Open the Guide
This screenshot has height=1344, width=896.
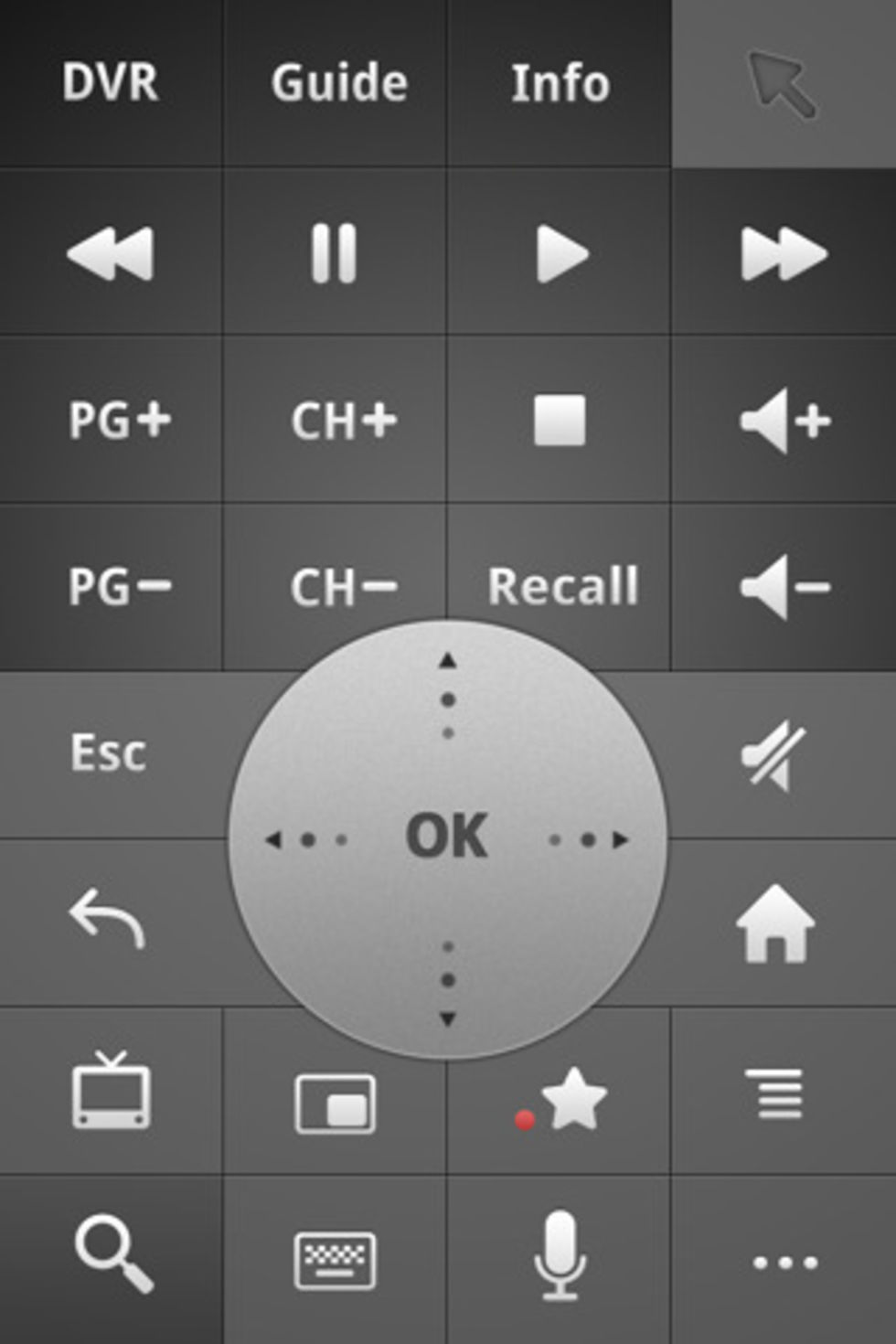pyautogui.click(x=338, y=83)
